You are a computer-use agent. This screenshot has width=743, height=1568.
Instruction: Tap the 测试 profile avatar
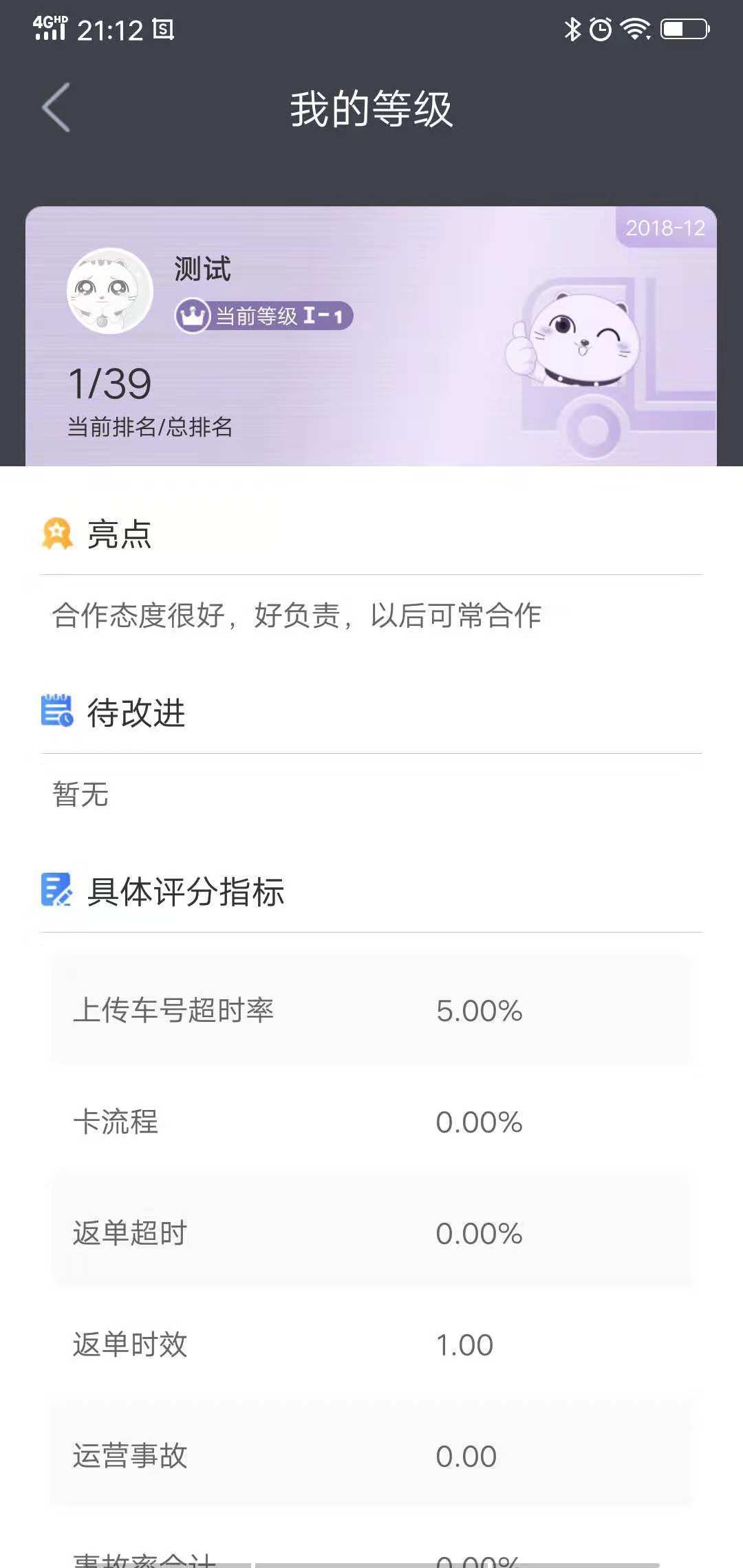[109, 291]
